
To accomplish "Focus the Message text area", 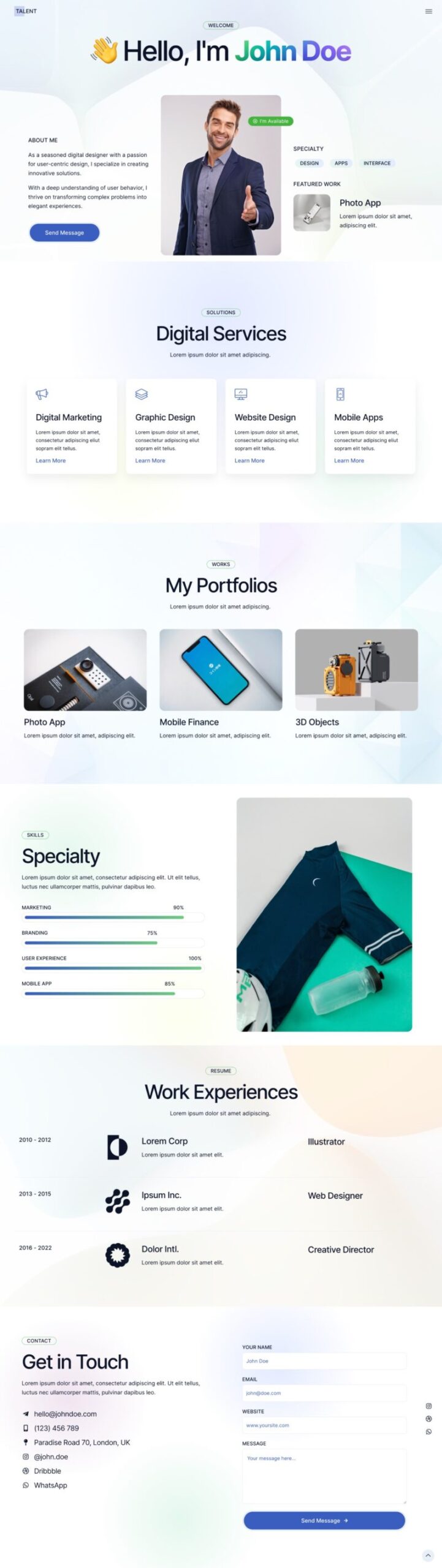I will (324, 1476).
